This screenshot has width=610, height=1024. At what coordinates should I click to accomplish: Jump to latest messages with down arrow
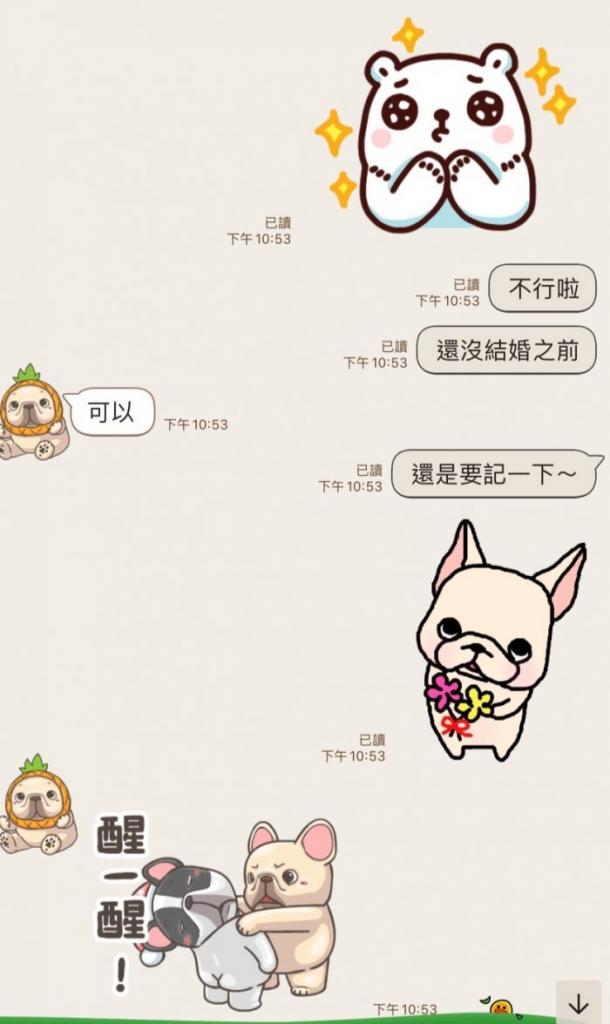[x=578, y=1003]
